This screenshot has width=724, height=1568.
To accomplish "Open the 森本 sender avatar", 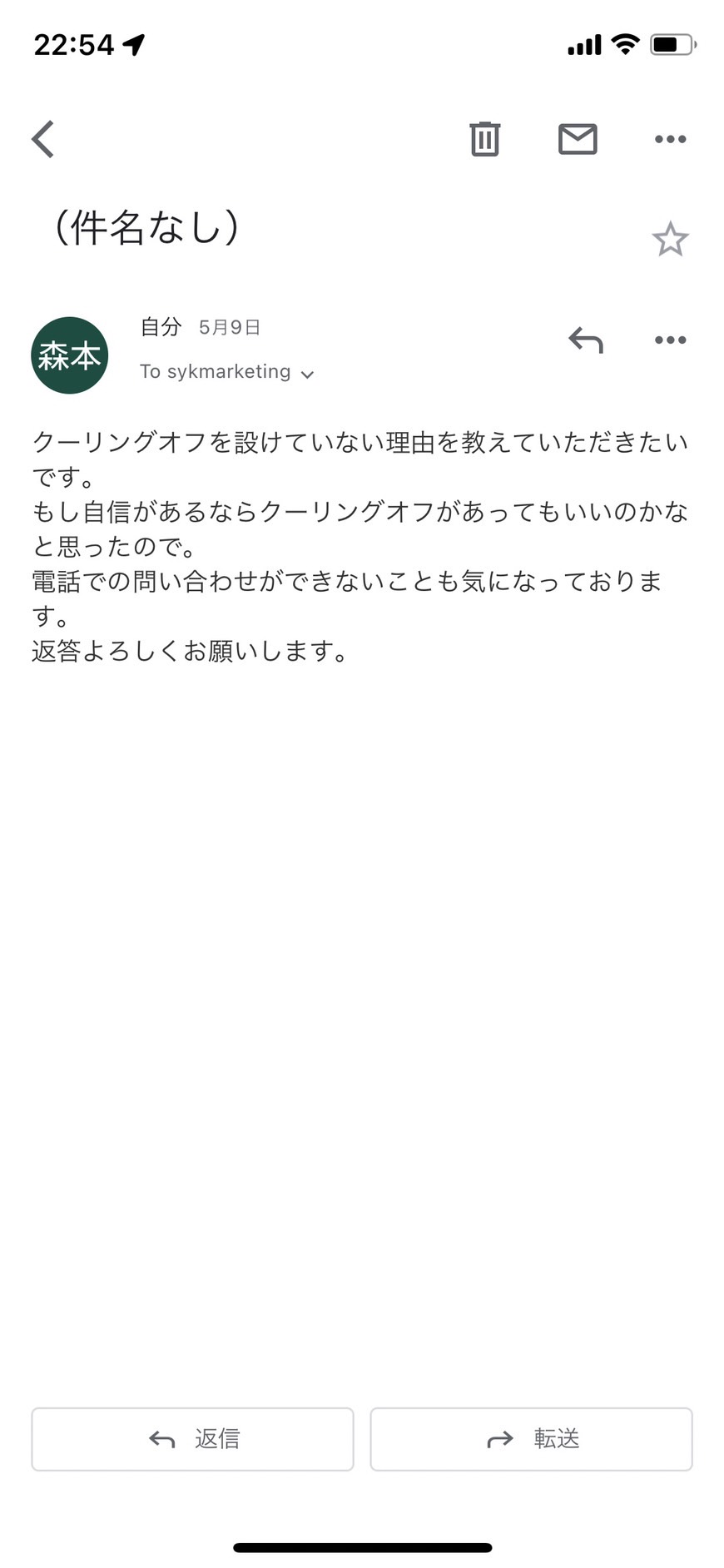I will [70, 355].
